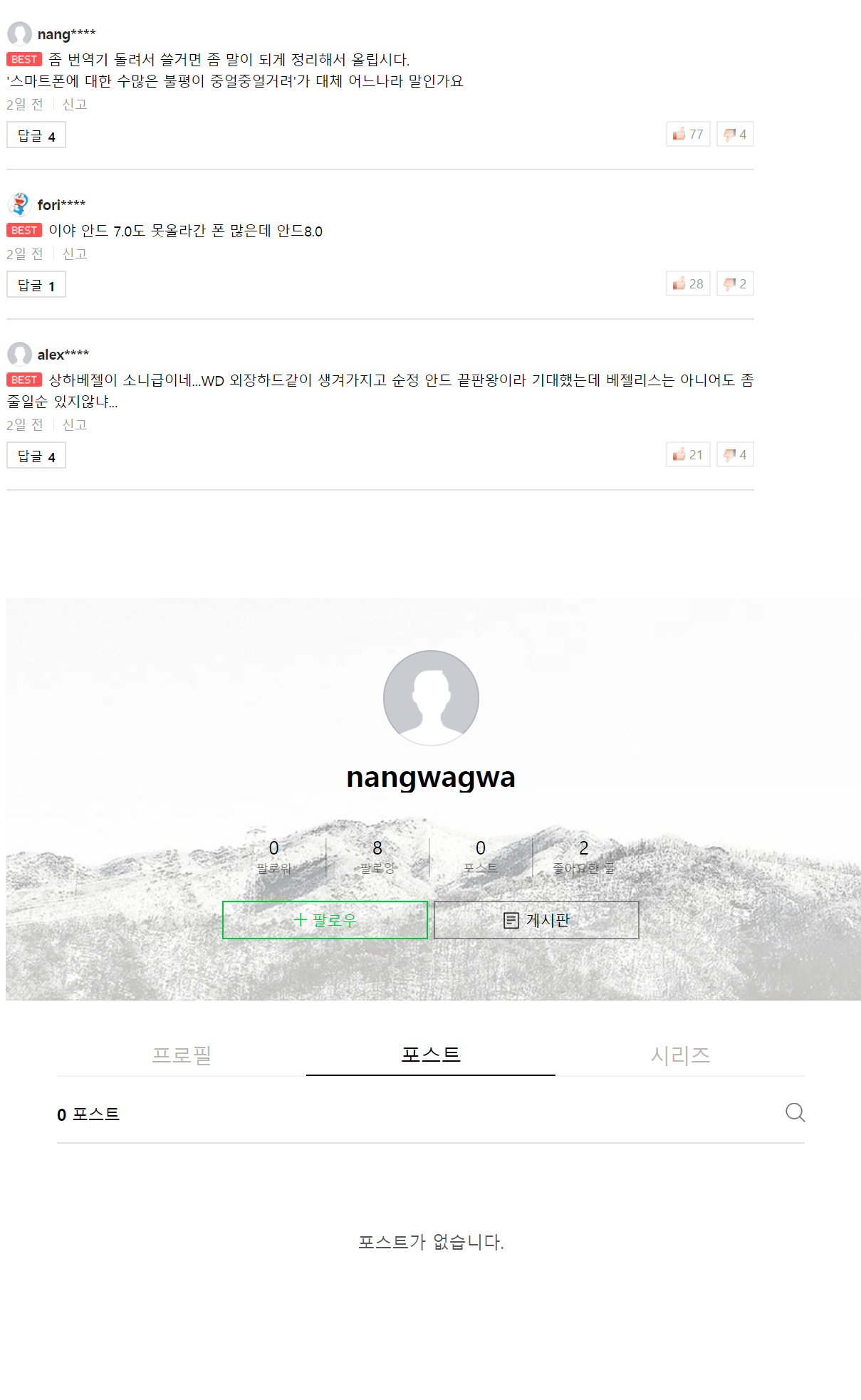The height and width of the screenshot is (1400, 861).
Task: Dislike nang****'s comment
Action: [735, 134]
